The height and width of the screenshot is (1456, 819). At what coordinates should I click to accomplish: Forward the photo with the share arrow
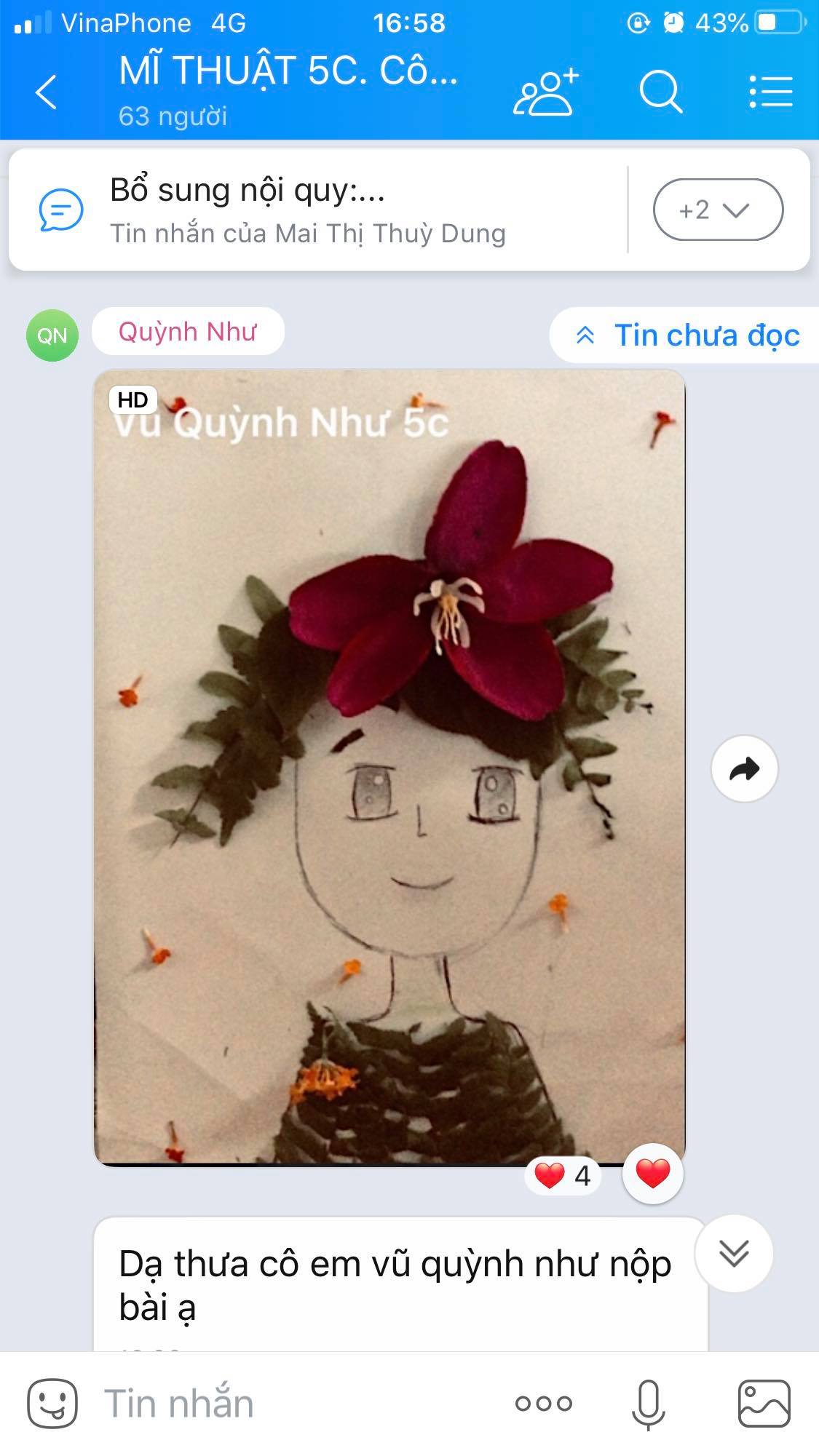[744, 768]
